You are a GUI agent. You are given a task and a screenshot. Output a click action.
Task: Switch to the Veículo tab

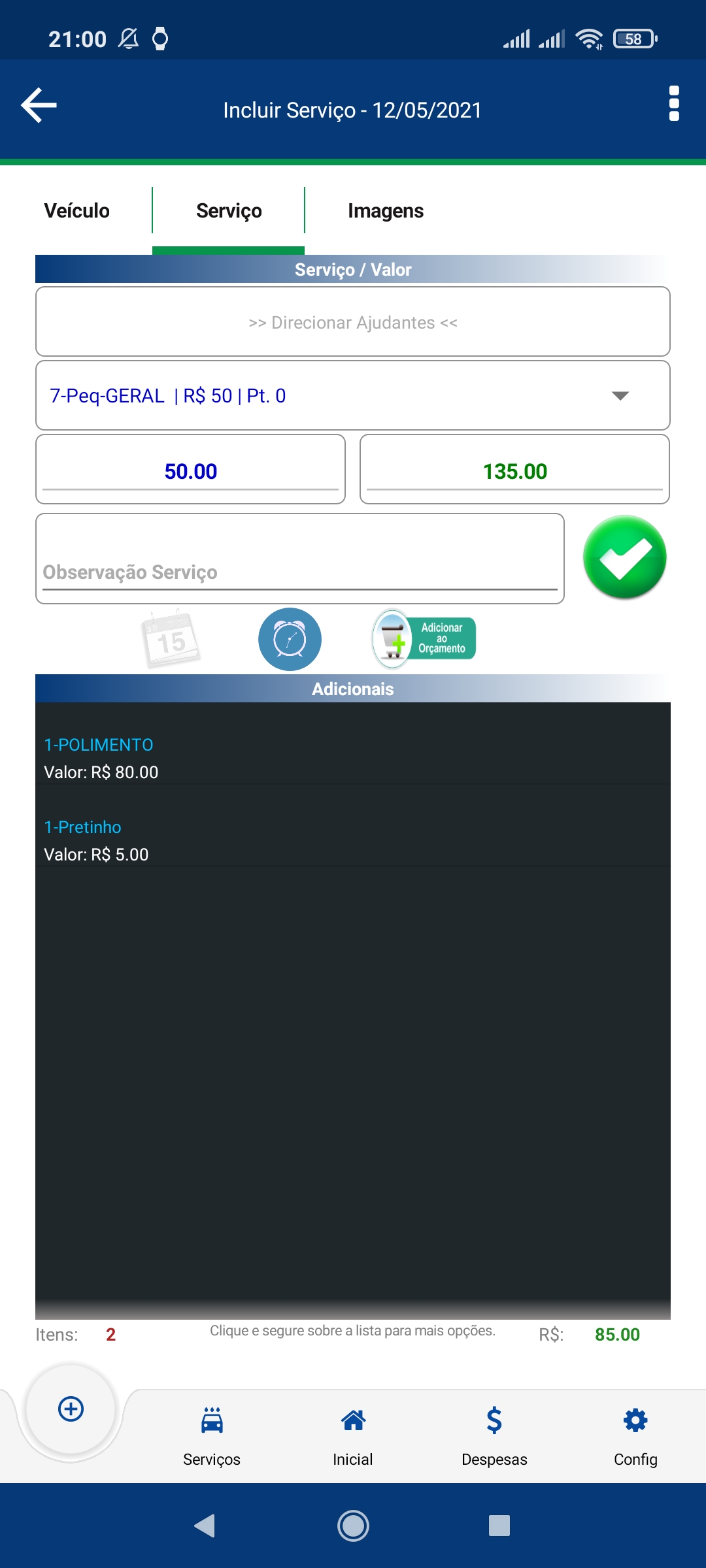click(77, 210)
